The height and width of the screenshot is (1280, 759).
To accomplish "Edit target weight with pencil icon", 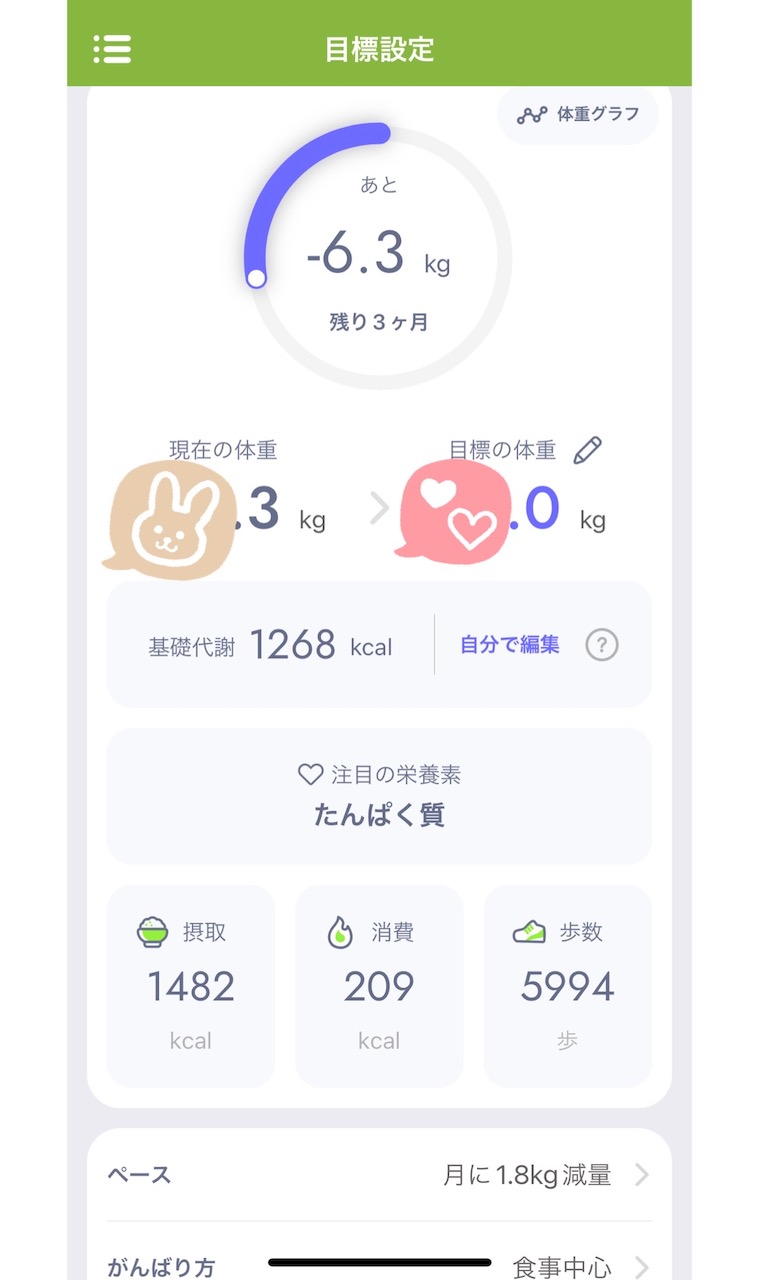I will click(x=588, y=451).
